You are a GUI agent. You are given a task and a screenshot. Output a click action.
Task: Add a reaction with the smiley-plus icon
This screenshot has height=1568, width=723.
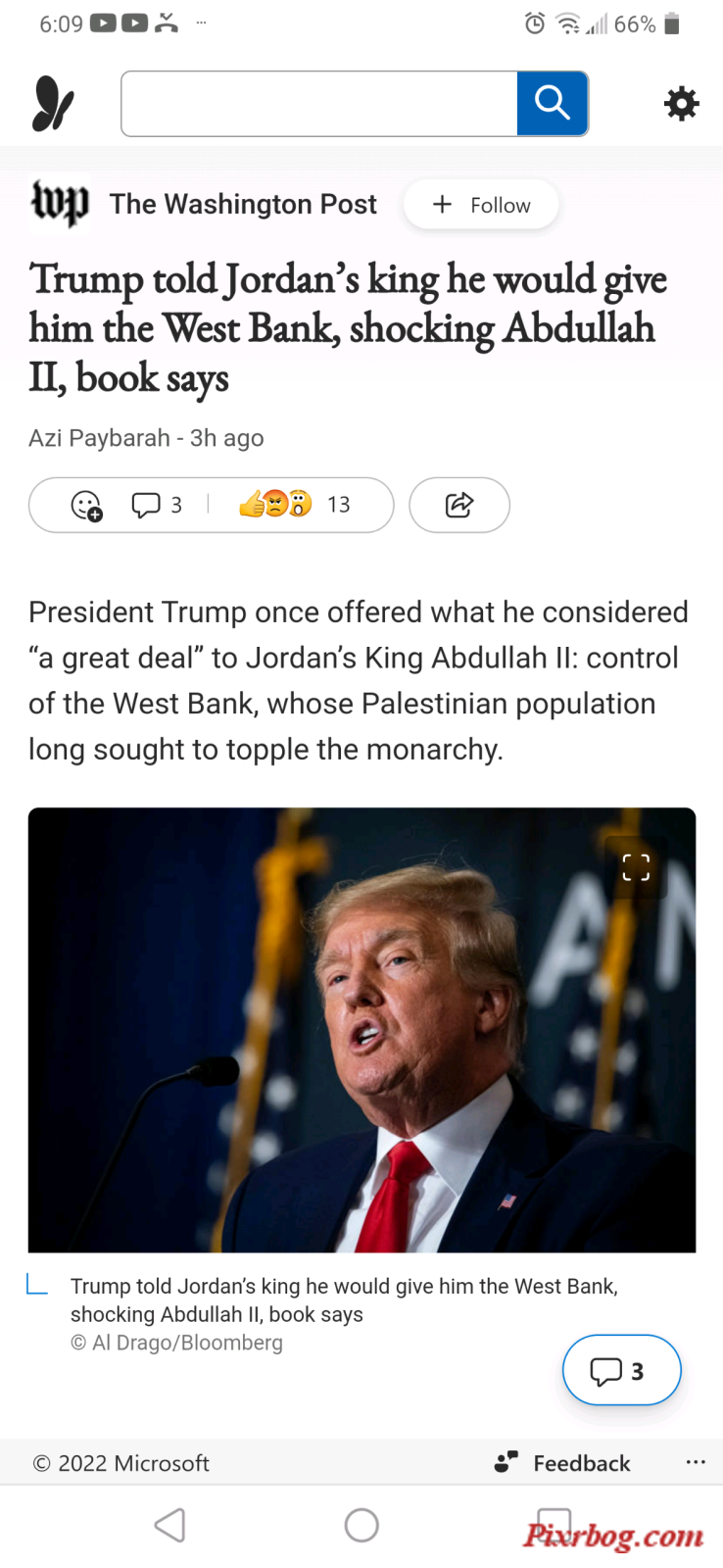tap(86, 505)
